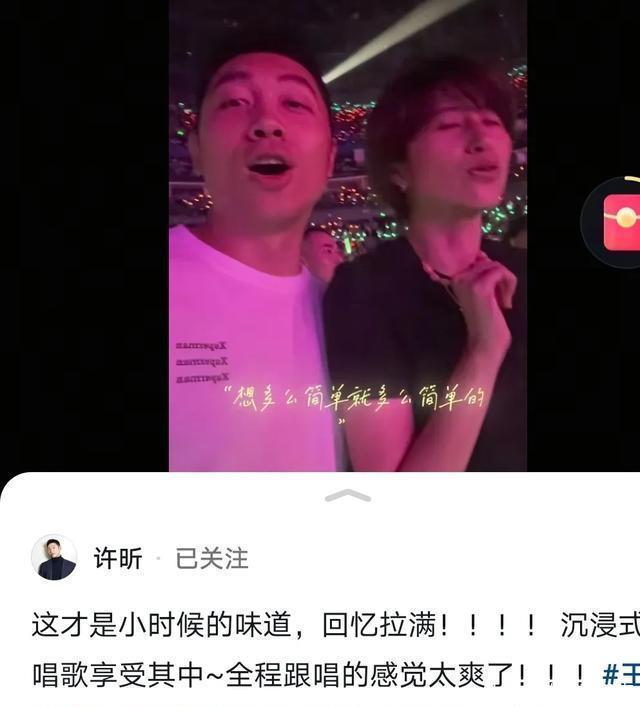This screenshot has height=707, width=640.
Task: Tap the 已关注 following button
Action: click(x=212, y=559)
